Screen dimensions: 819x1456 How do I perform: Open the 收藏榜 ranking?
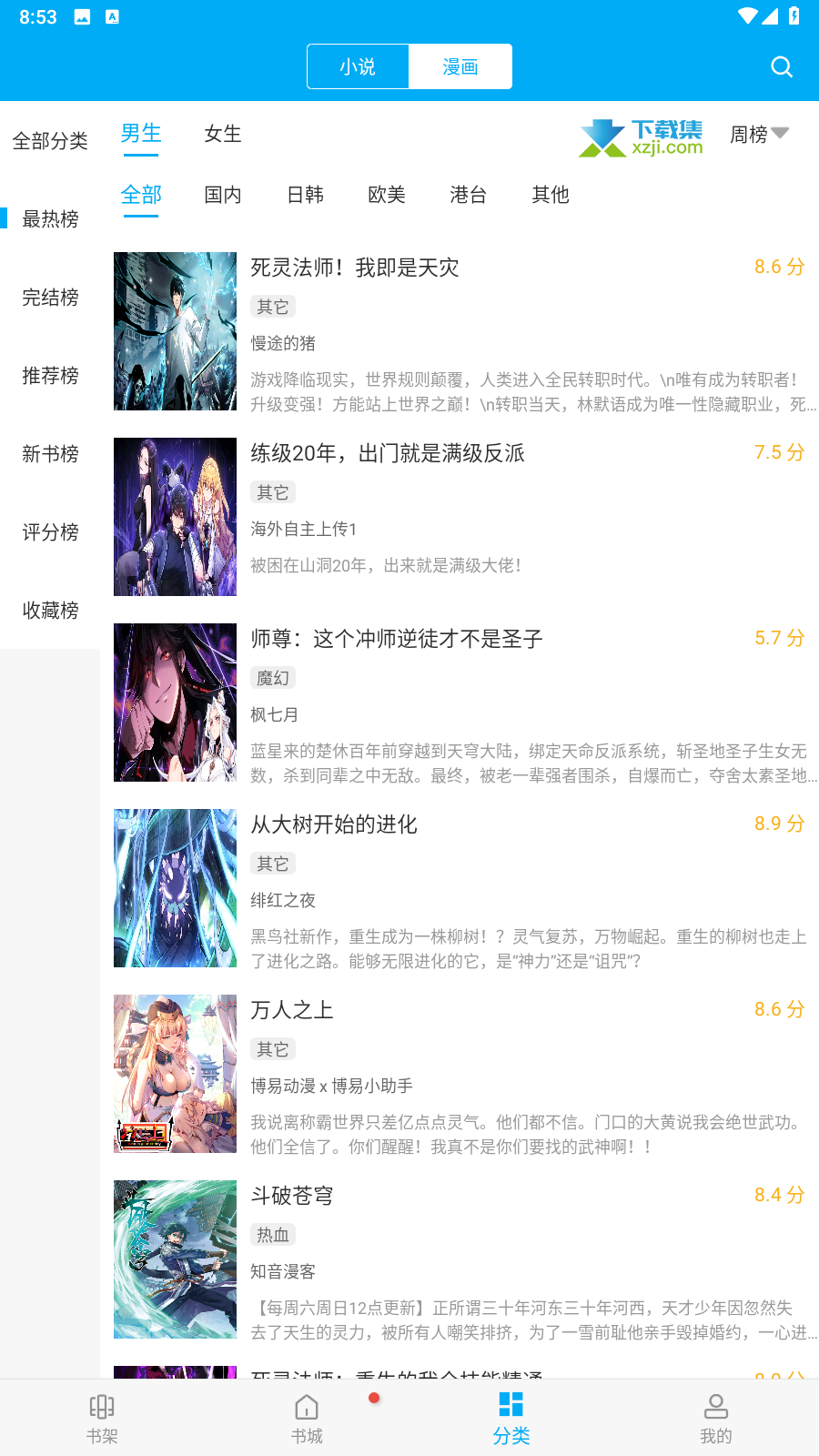[x=50, y=611]
